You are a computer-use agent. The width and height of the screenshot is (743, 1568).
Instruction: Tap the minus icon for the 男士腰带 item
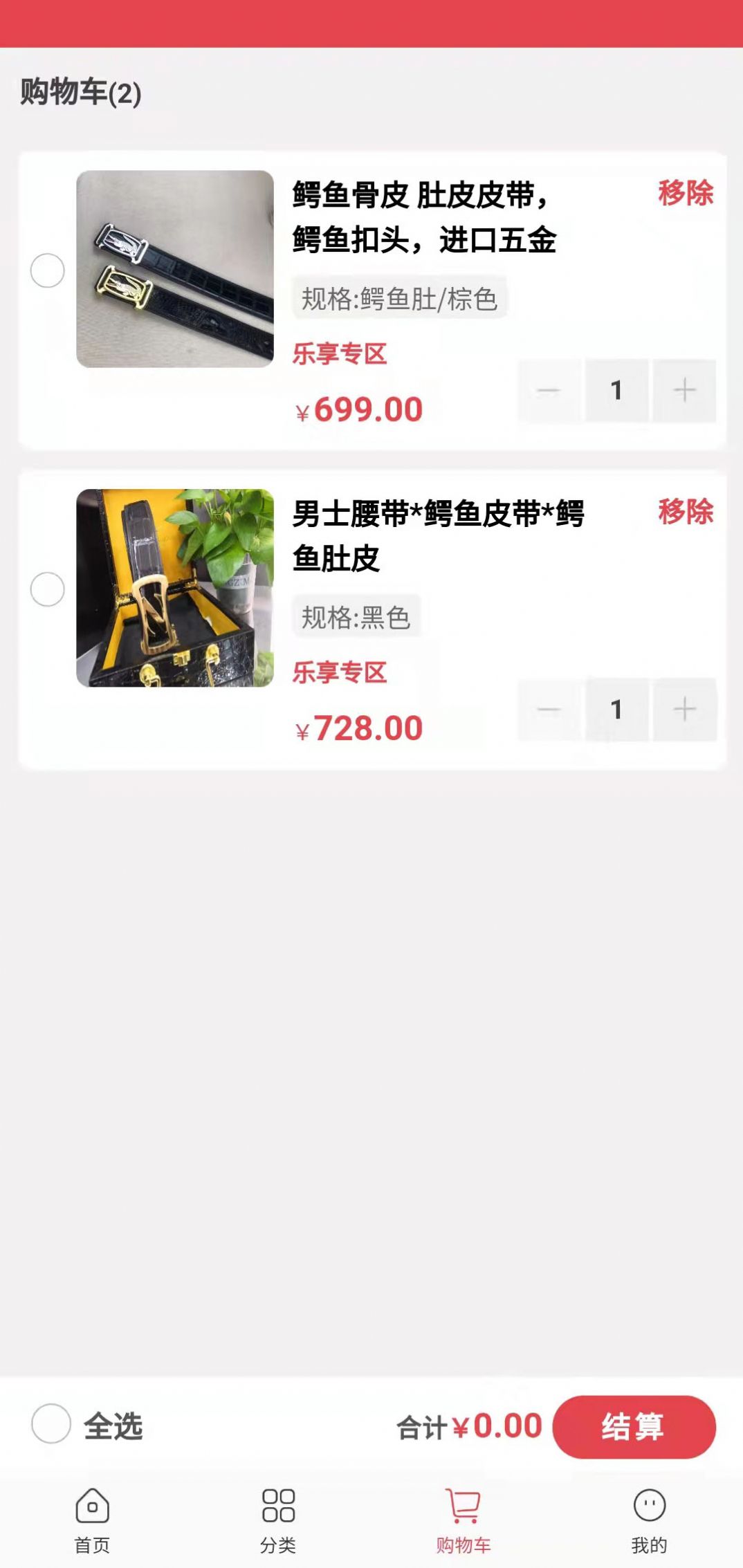[549, 709]
